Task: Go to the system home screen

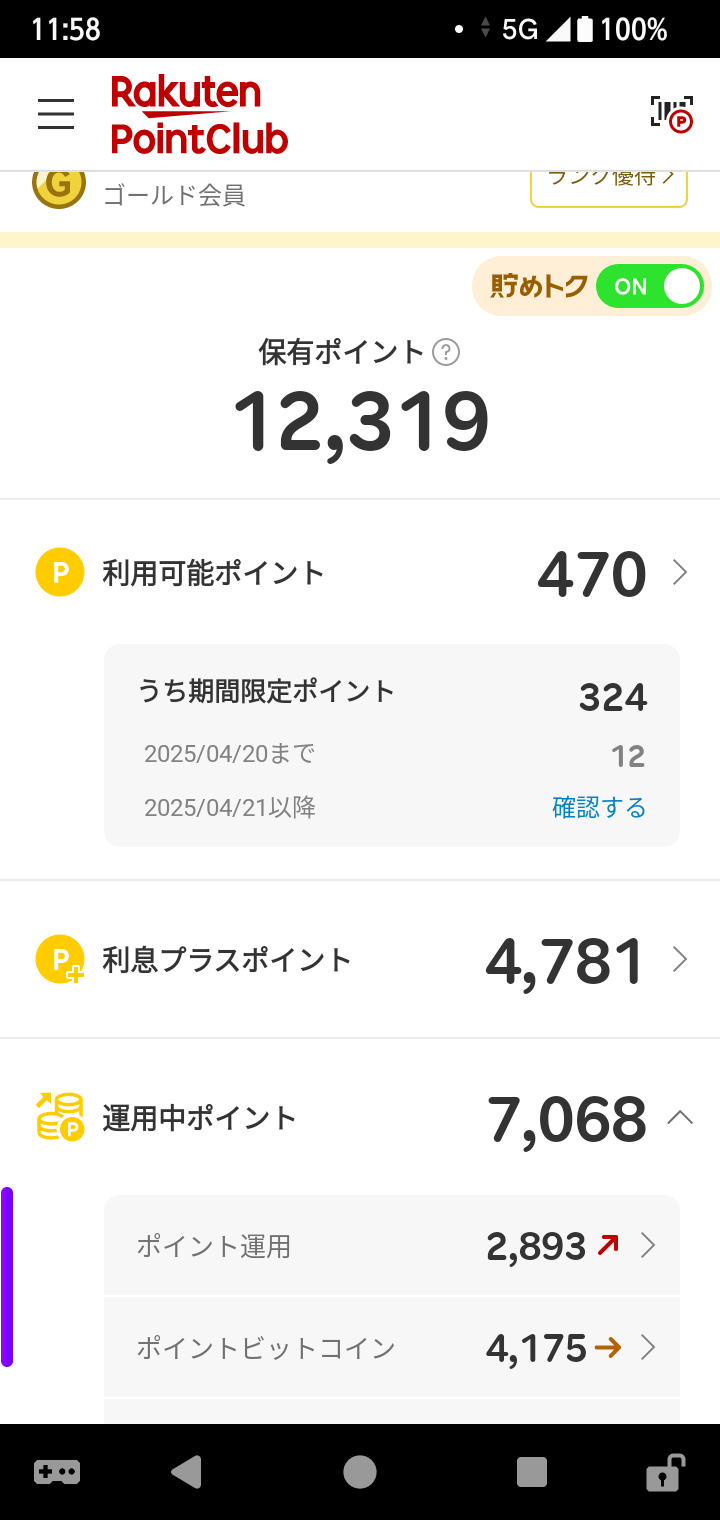Action: point(360,1472)
